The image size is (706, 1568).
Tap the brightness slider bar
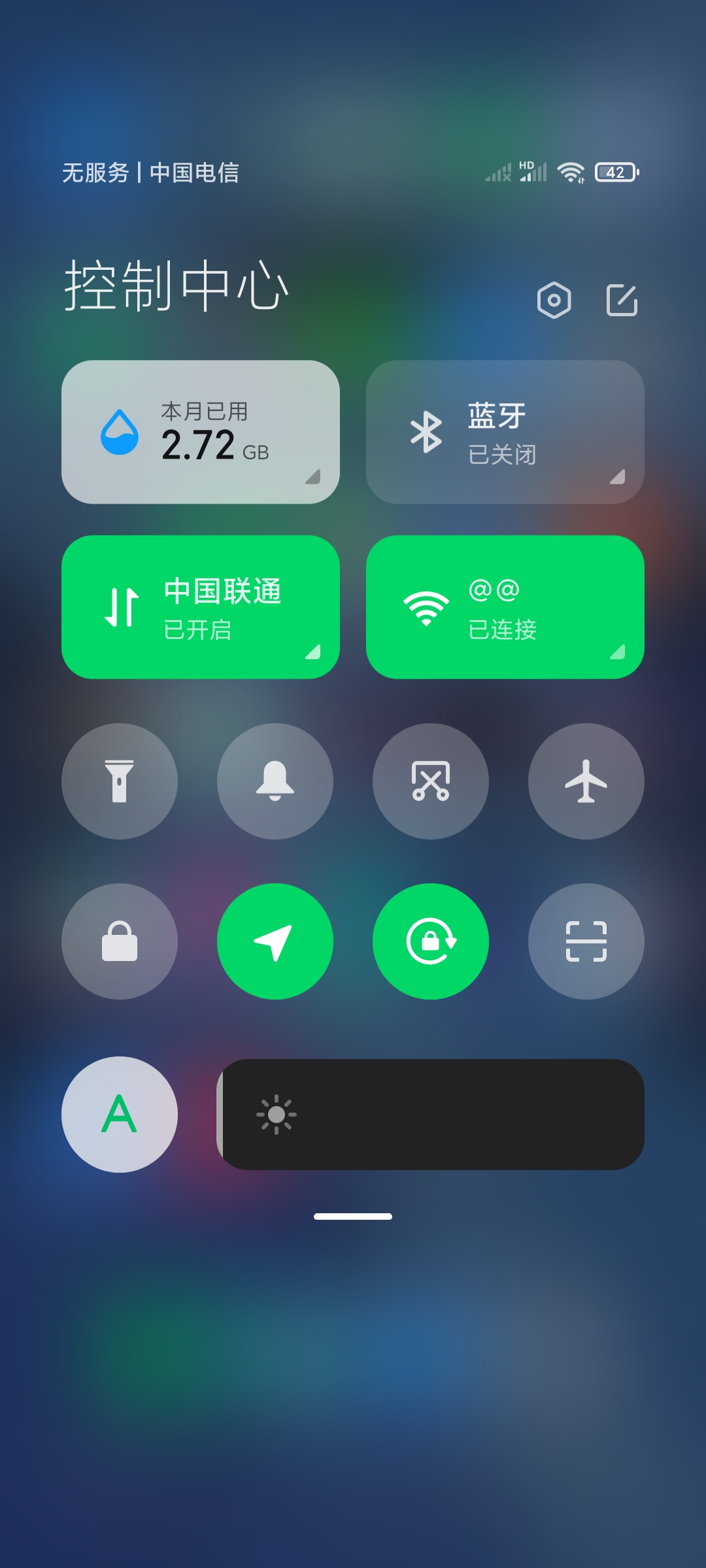[x=431, y=1115]
